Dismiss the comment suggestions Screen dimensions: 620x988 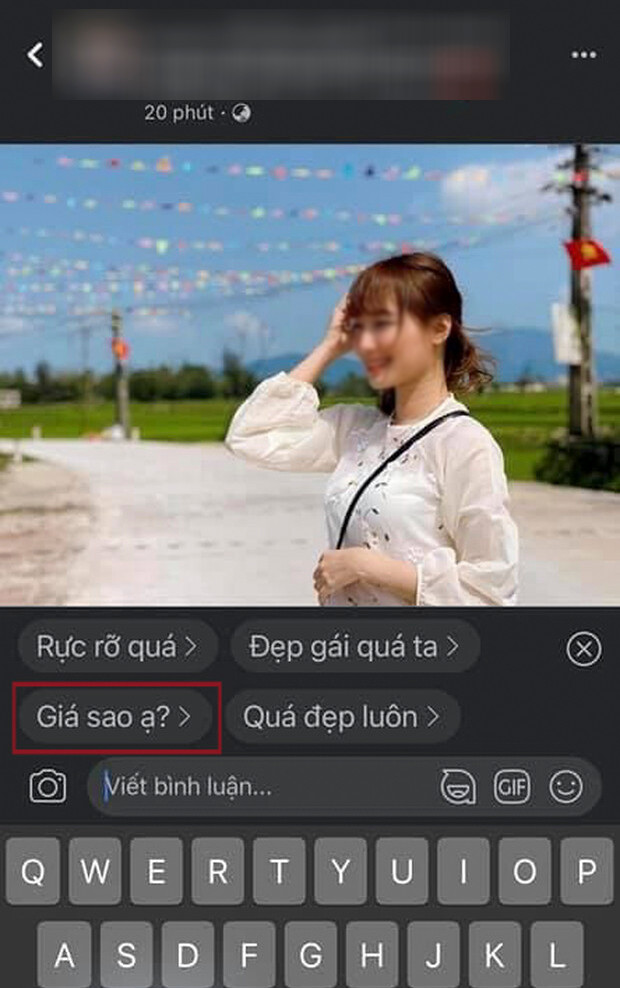pyautogui.click(x=583, y=650)
